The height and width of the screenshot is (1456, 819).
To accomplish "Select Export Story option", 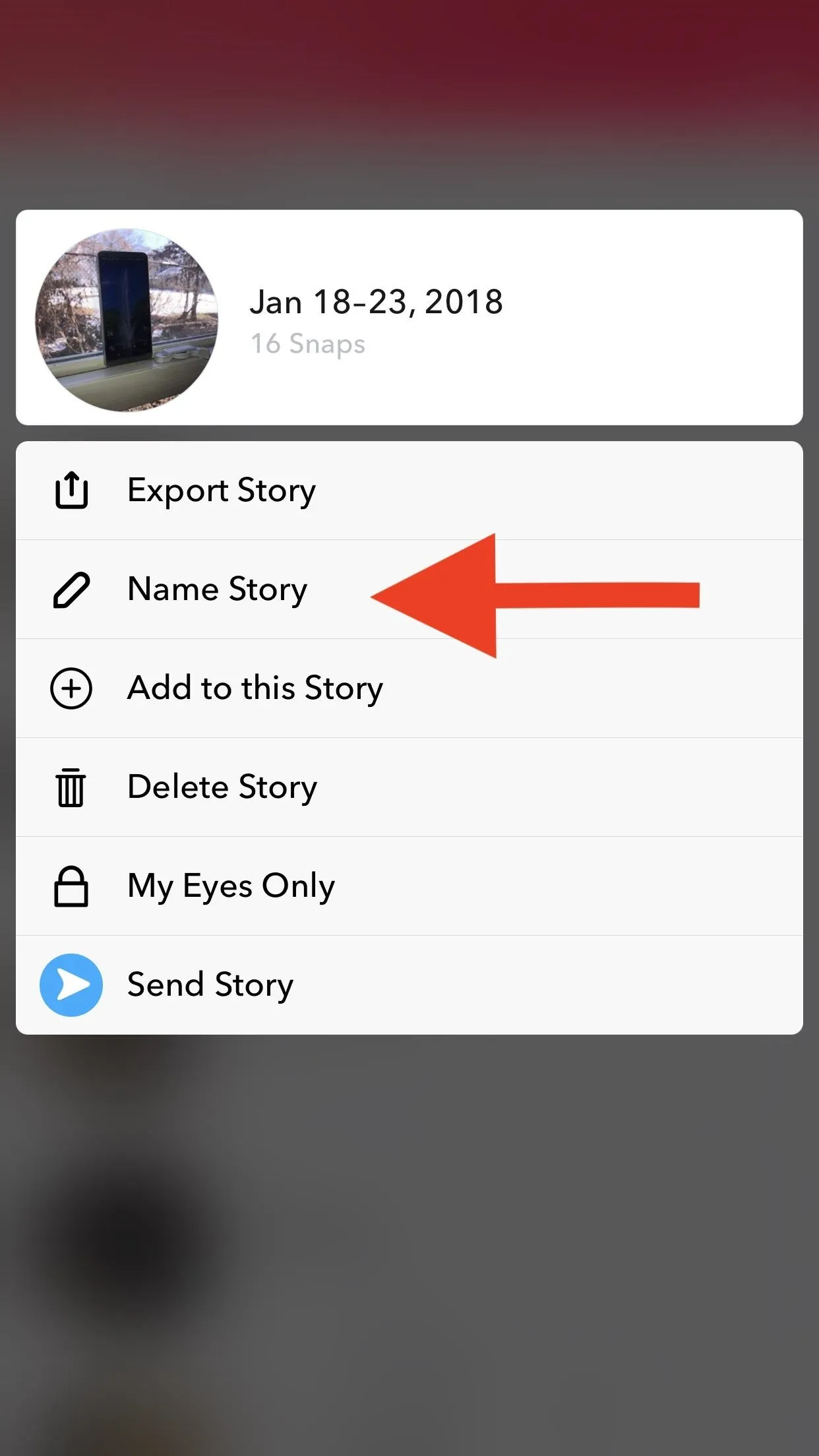I will [x=409, y=491].
